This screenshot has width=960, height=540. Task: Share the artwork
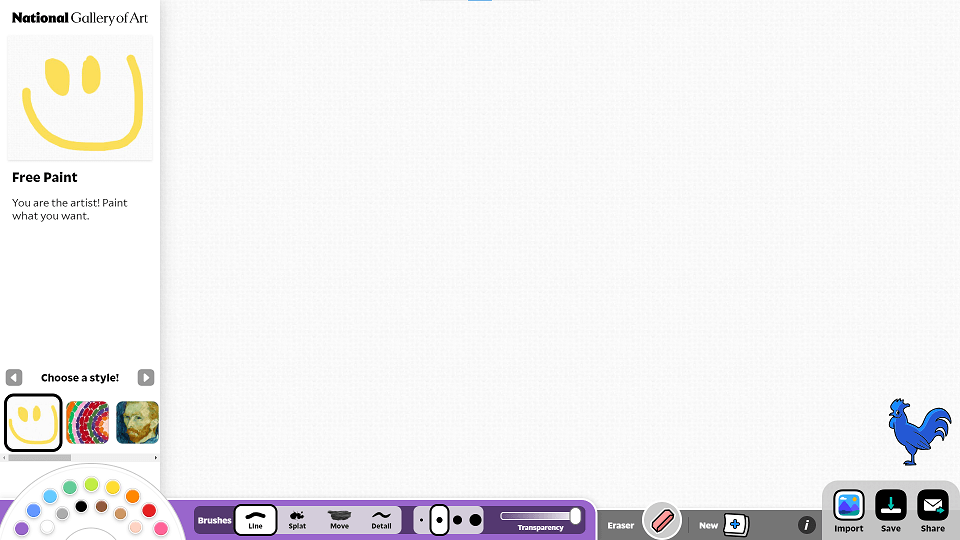pos(932,509)
